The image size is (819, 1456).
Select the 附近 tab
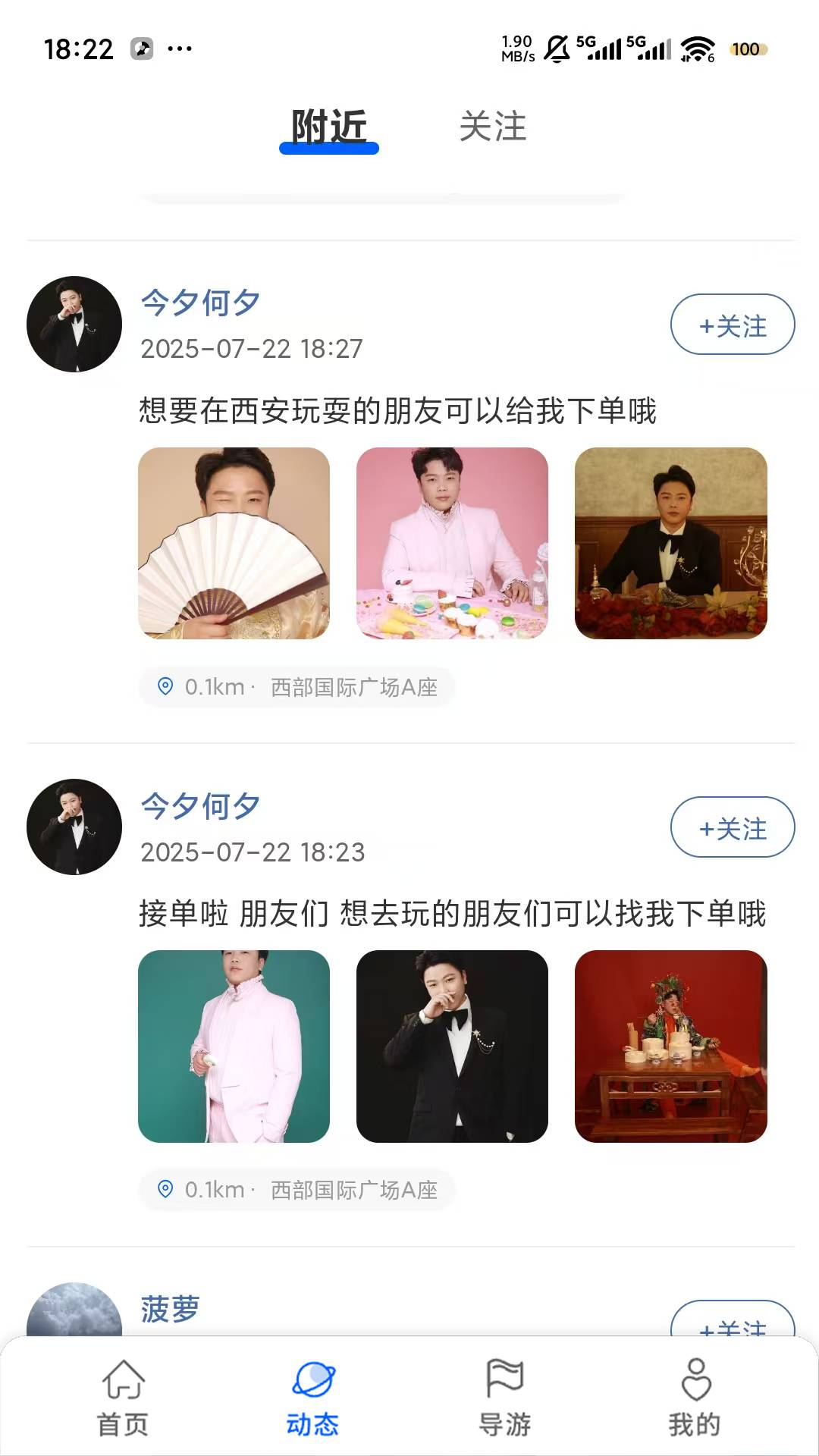[328, 127]
